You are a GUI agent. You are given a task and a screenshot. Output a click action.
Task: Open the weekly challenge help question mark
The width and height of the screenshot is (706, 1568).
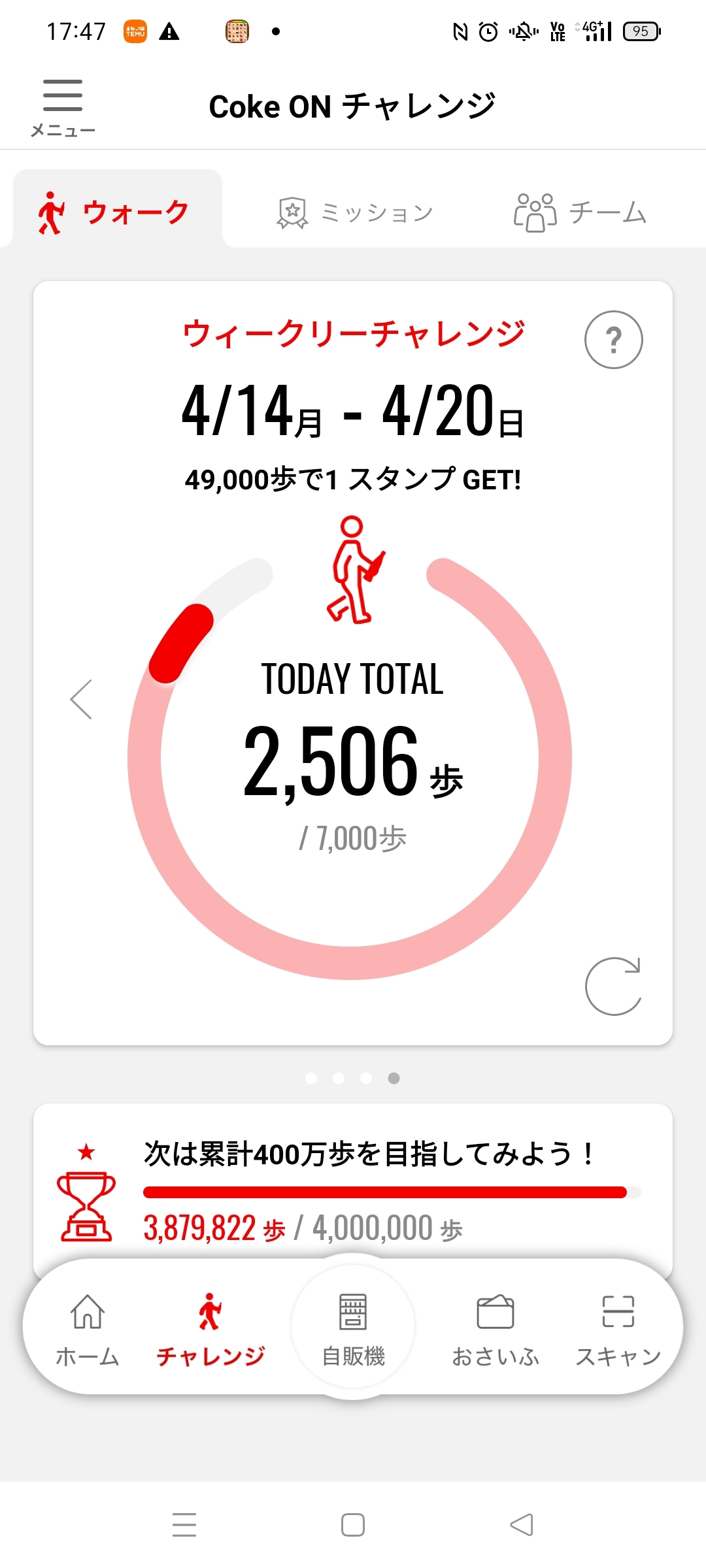click(613, 340)
